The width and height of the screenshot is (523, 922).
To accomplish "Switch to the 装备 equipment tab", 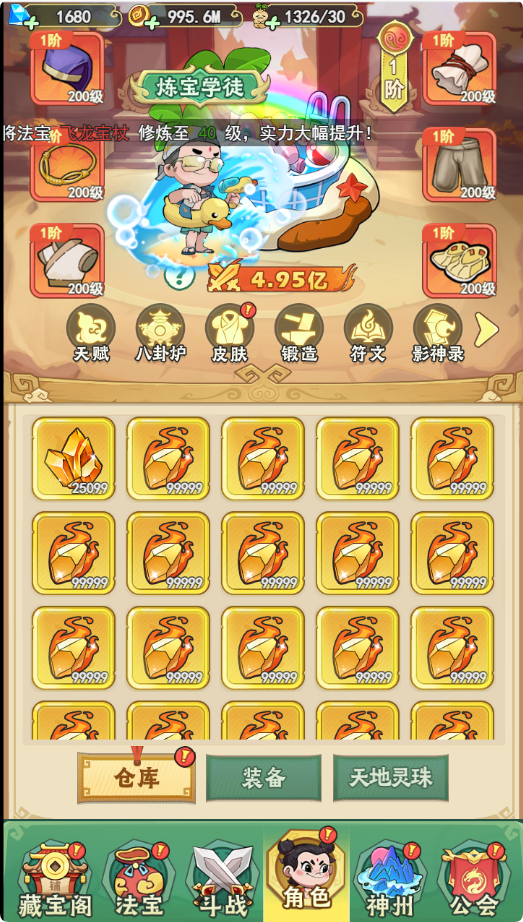I will click(264, 778).
